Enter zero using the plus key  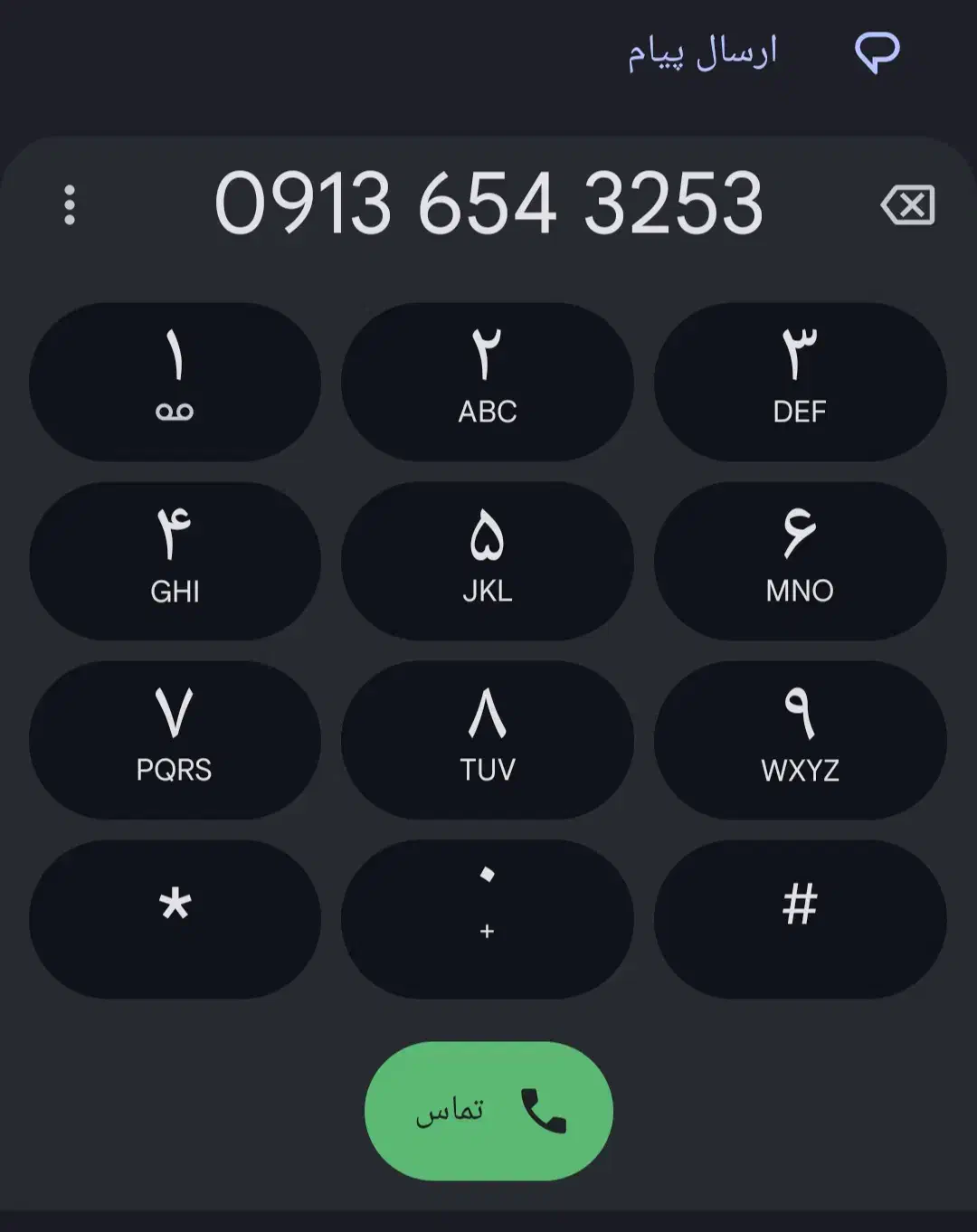coord(487,919)
